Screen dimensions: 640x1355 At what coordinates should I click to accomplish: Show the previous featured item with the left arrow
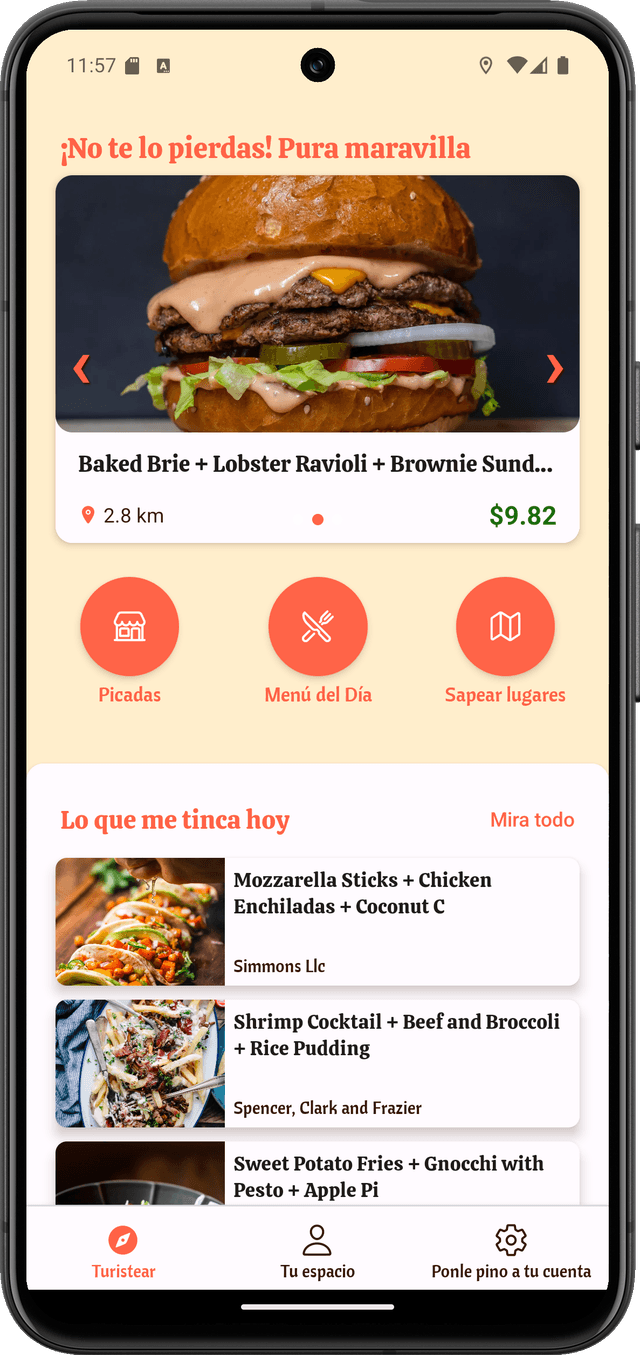click(x=82, y=369)
